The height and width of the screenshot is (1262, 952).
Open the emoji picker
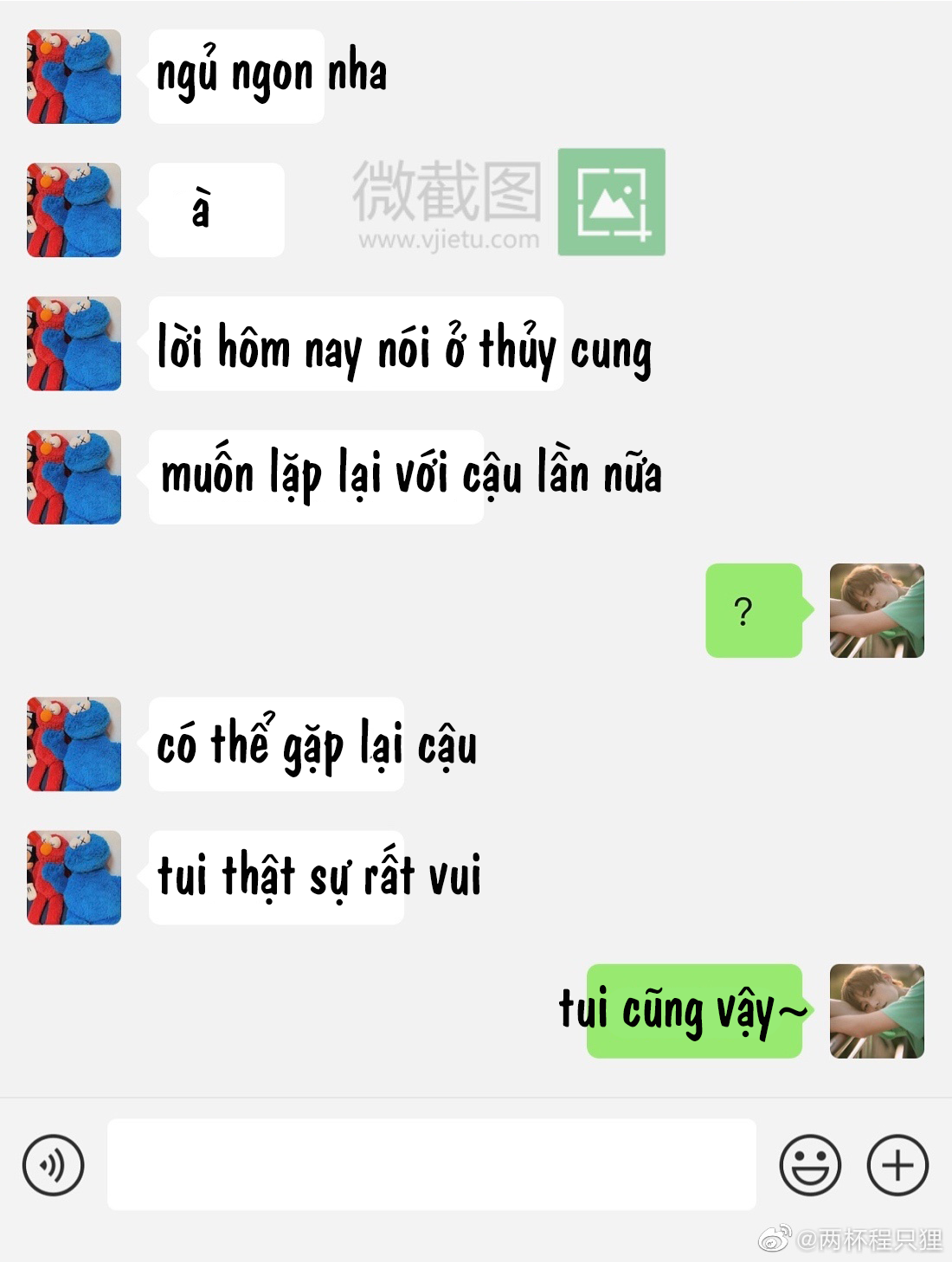coord(810,1165)
